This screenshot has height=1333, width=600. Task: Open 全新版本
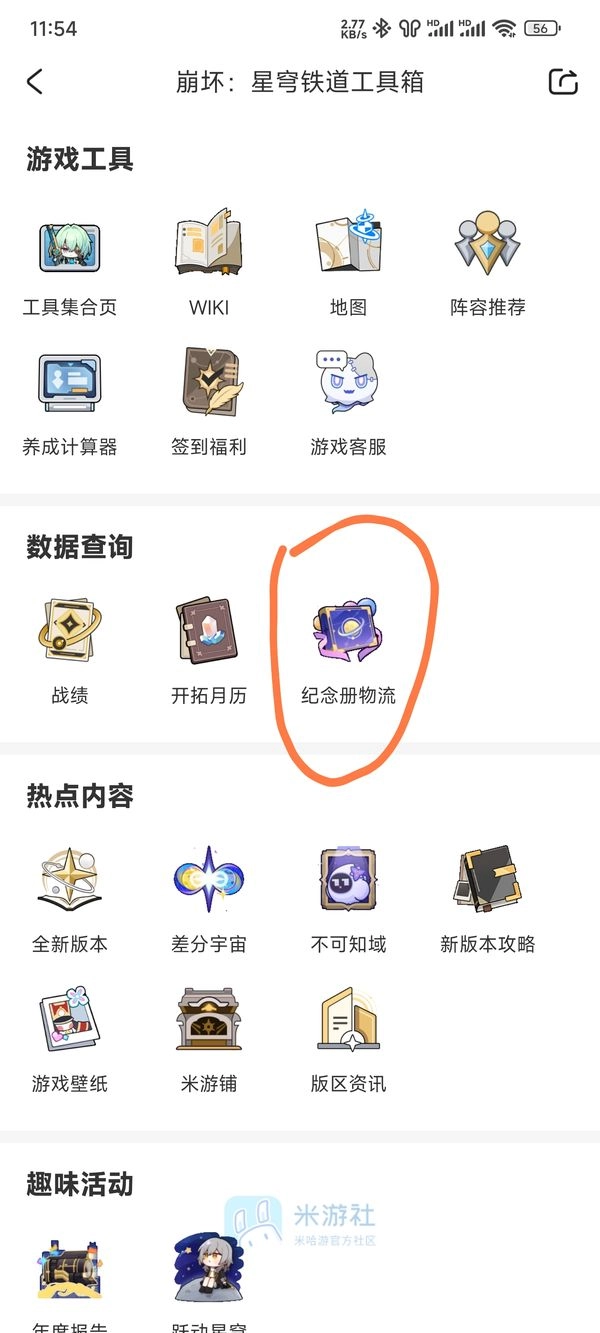point(70,901)
